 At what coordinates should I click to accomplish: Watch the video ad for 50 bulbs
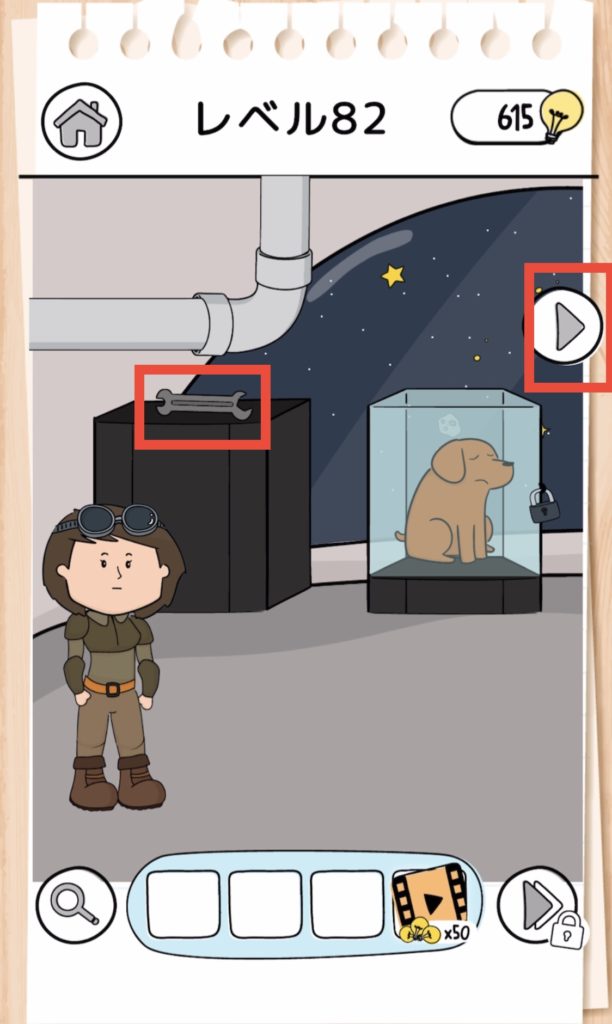tap(431, 904)
